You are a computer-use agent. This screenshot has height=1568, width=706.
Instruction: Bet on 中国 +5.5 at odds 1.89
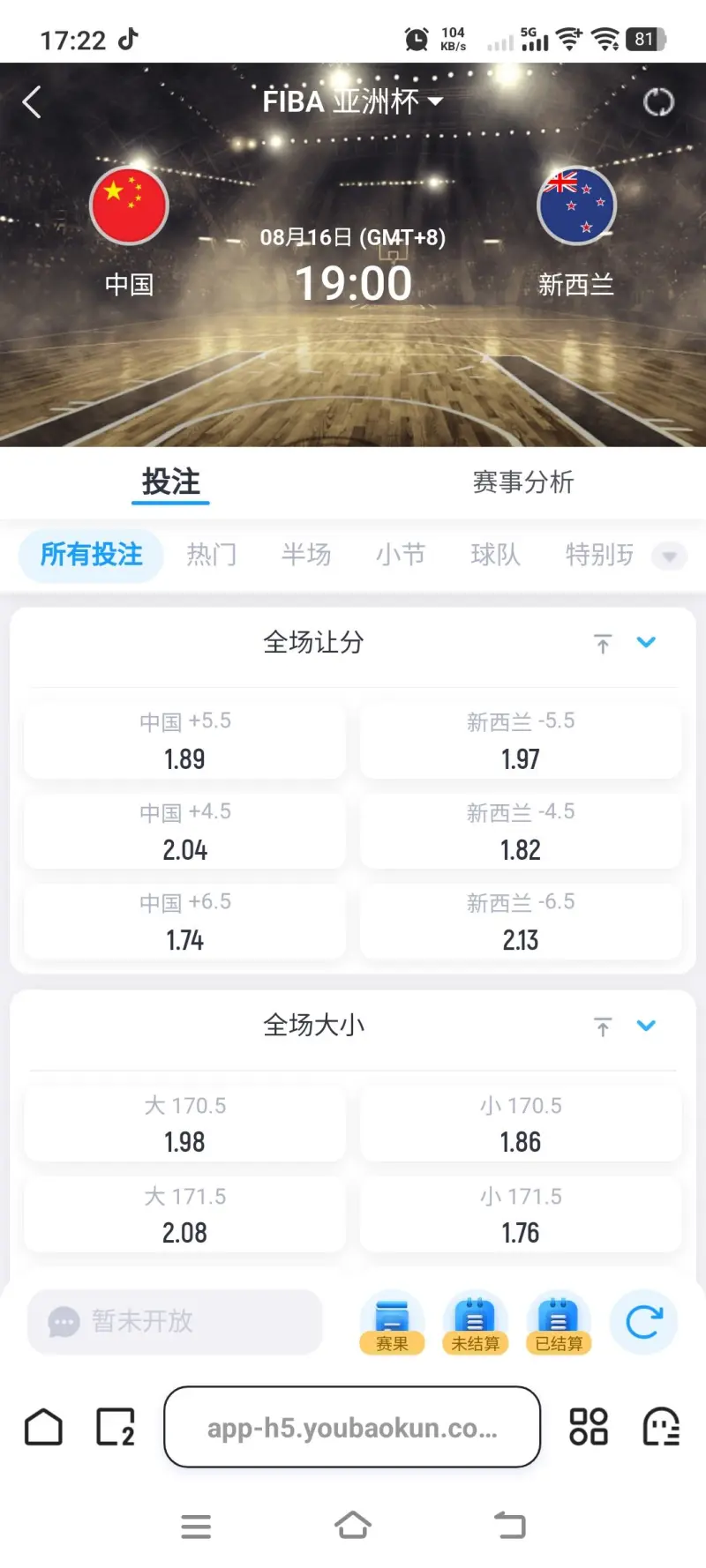coord(184,741)
